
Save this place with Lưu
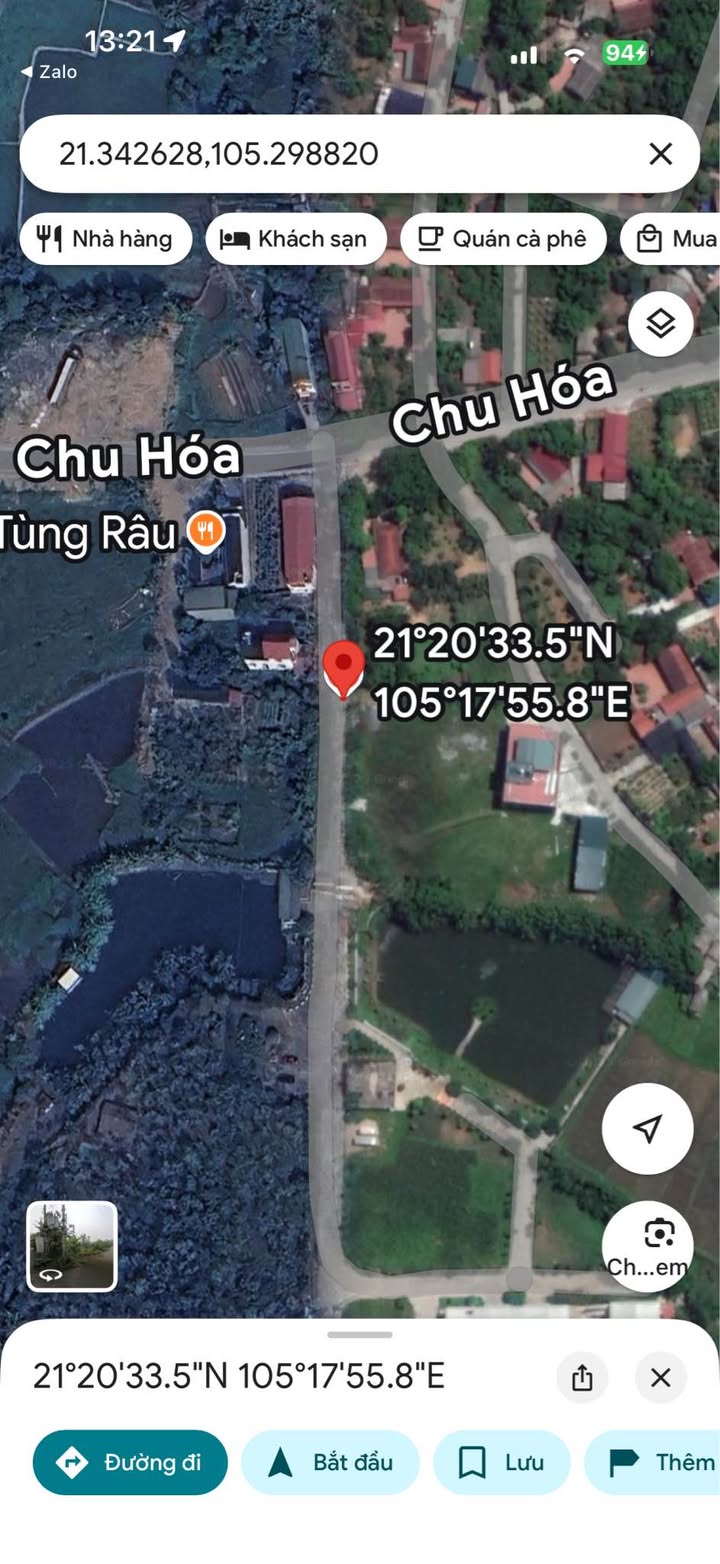pyautogui.click(x=501, y=1463)
